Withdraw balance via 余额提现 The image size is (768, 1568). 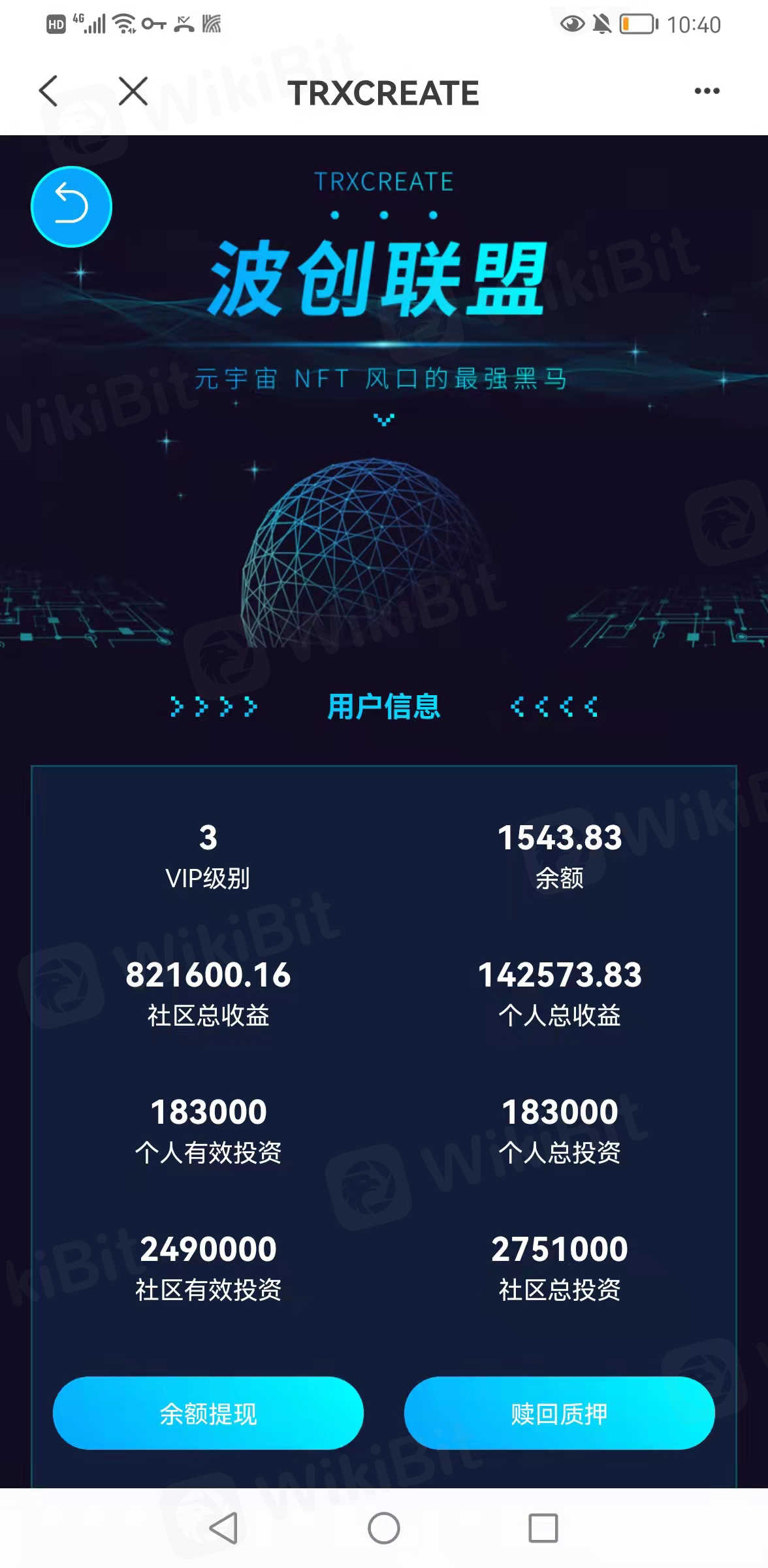tap(208, 1413)
